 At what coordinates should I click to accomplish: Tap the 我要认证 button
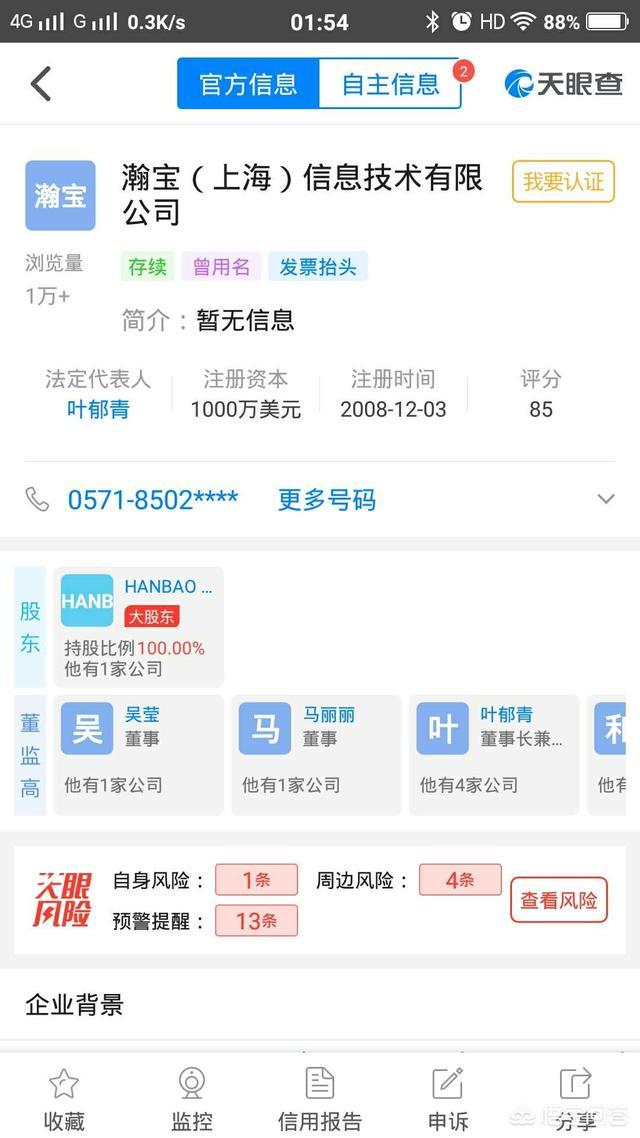tap(563, 182)
